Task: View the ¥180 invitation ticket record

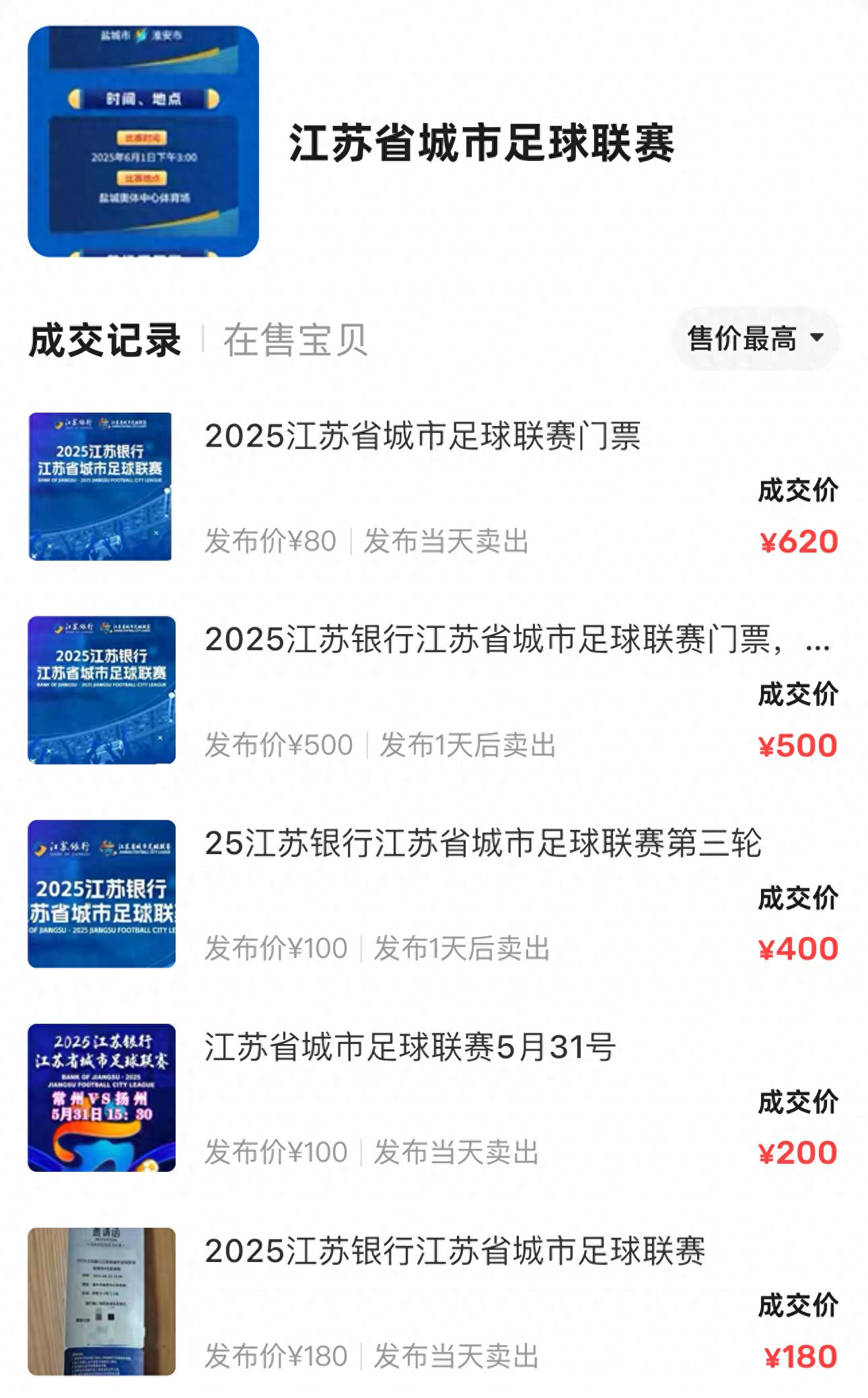Action: [454, 1251]
